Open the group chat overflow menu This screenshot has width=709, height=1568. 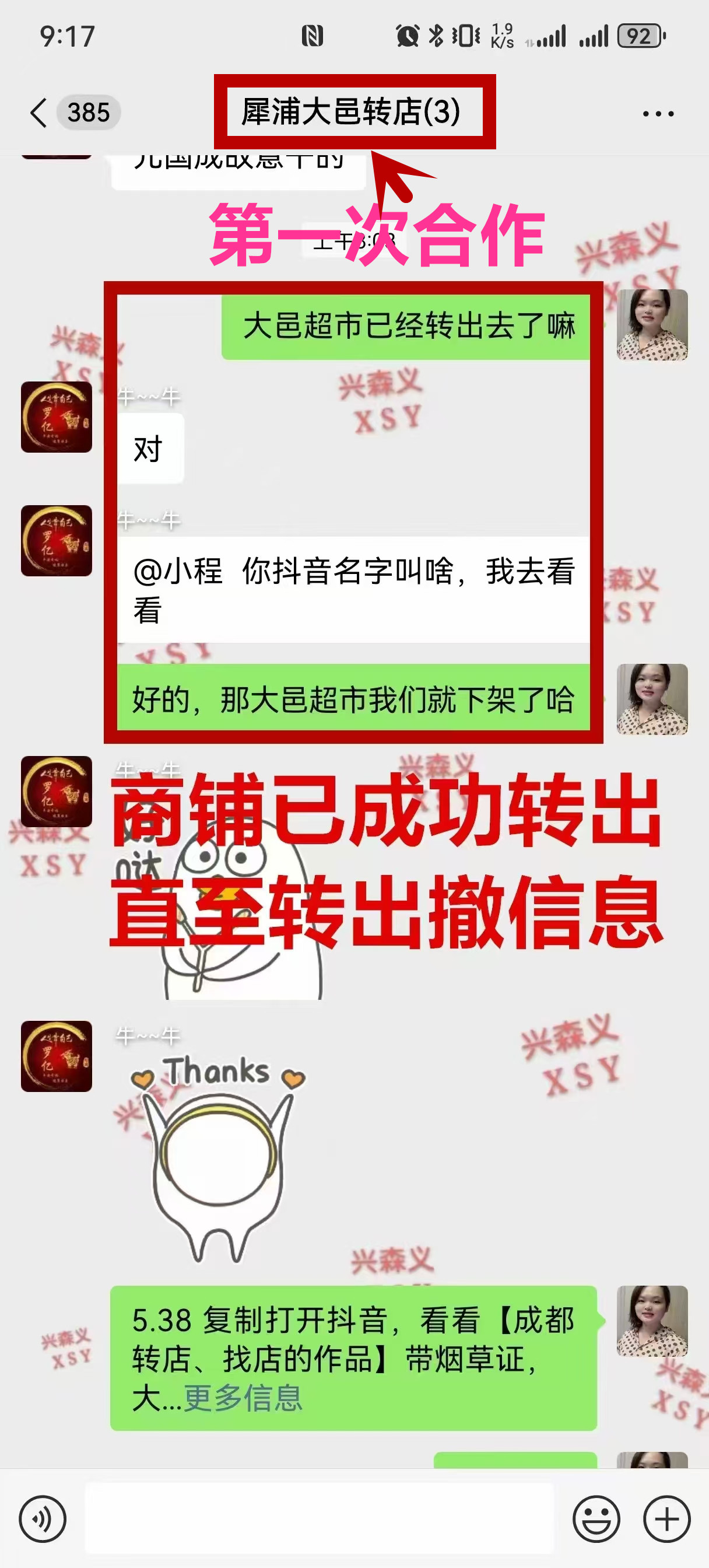point(658,114)
